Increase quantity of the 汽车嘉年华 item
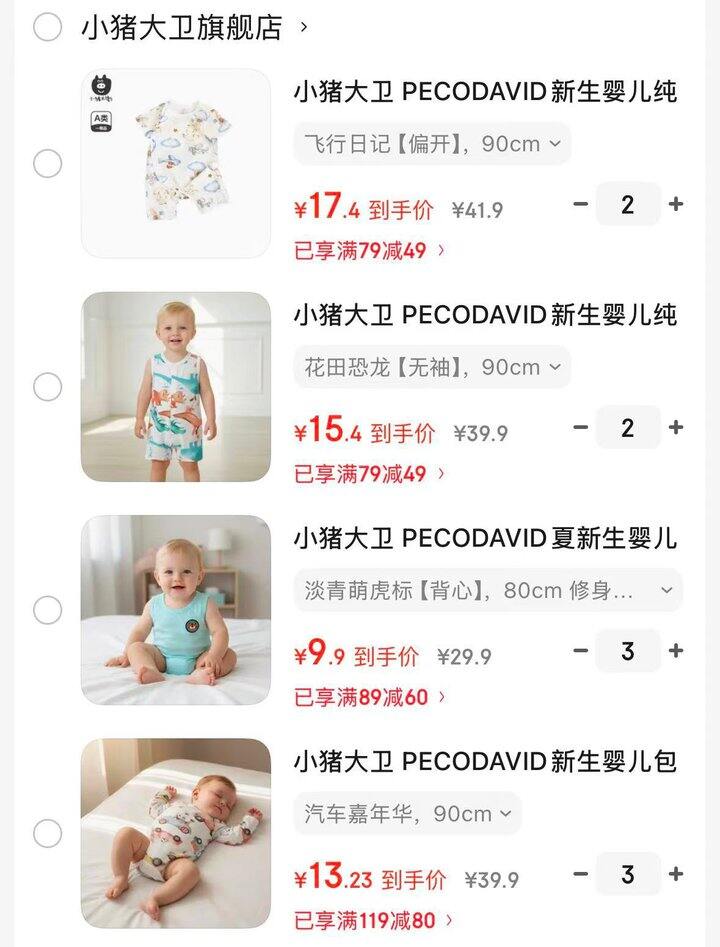720x947 pixels. point(676,874)
